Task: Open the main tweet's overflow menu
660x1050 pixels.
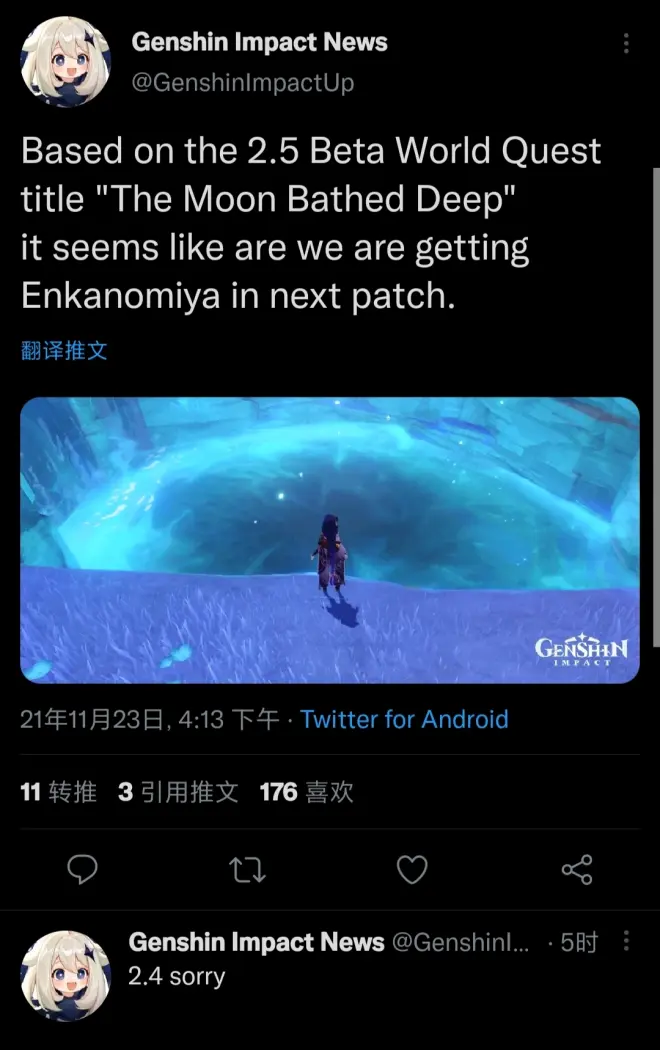Action: tap(626, 43)
